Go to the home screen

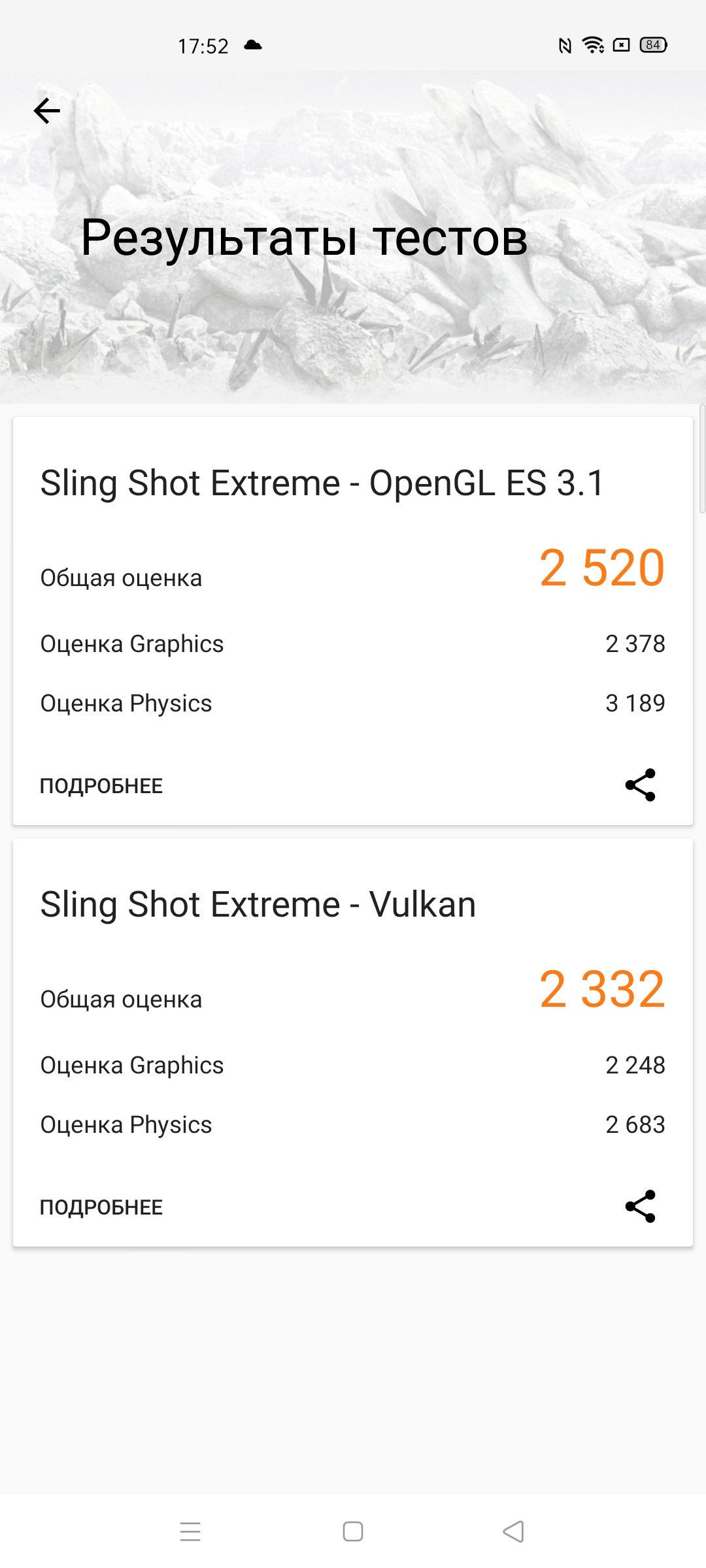tap(353, 1531)
